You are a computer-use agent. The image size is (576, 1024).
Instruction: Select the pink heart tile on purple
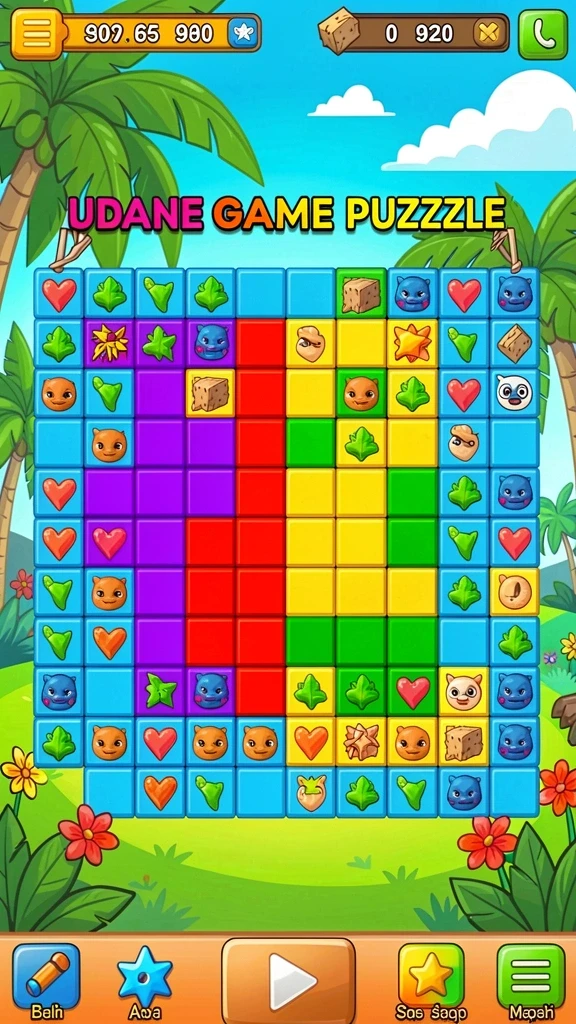point(109,542)
